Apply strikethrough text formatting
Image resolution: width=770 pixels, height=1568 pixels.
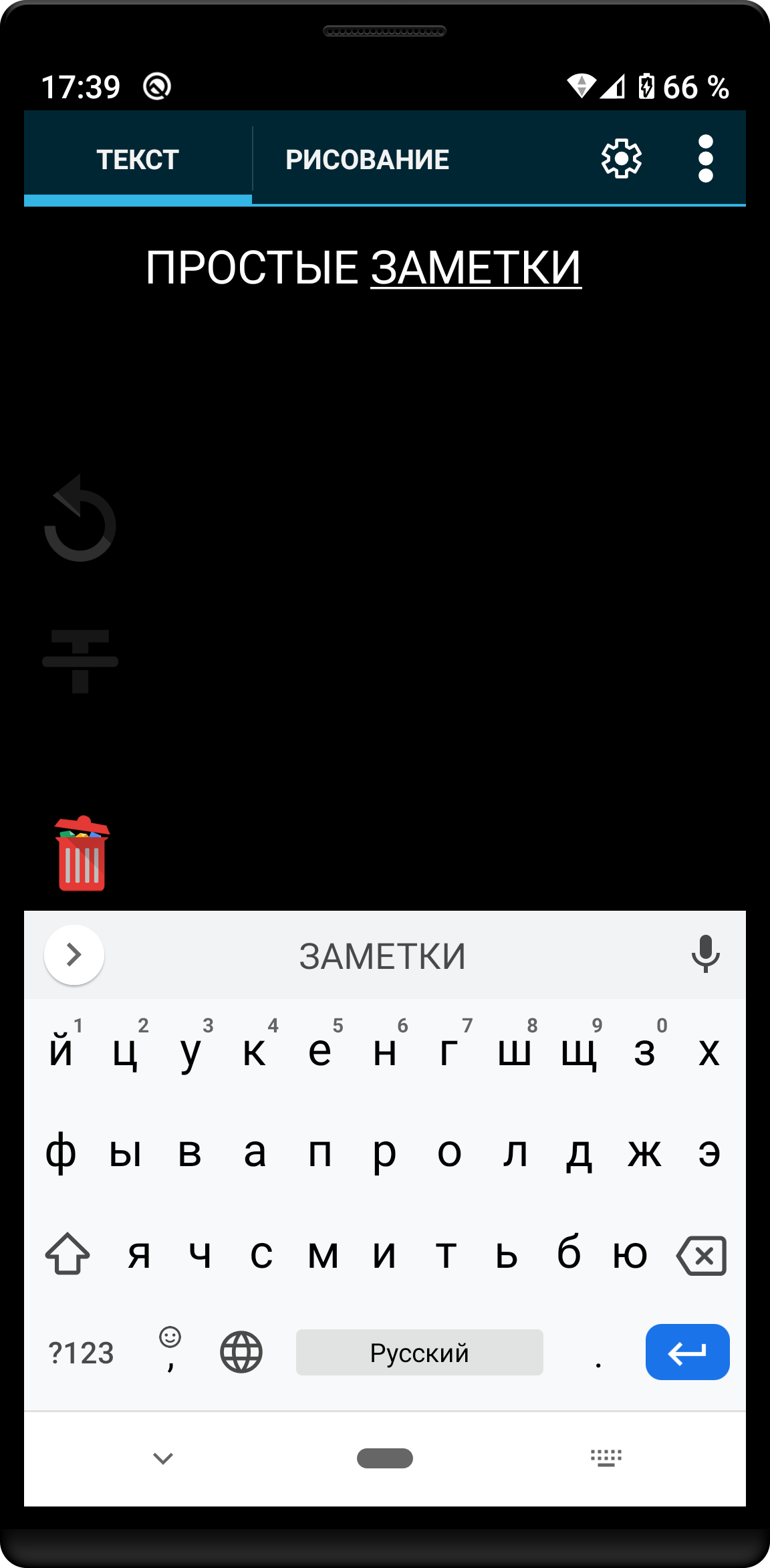click(x=80, y=661)
